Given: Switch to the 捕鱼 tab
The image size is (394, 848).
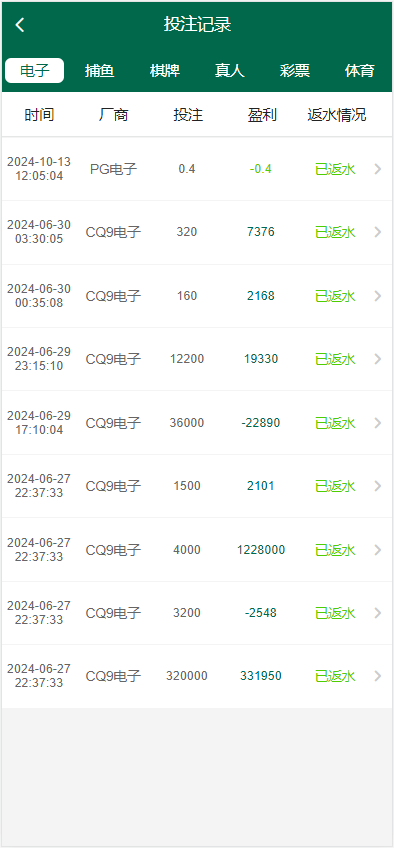Looking at the screenshot, I should (x=99, y=71).
